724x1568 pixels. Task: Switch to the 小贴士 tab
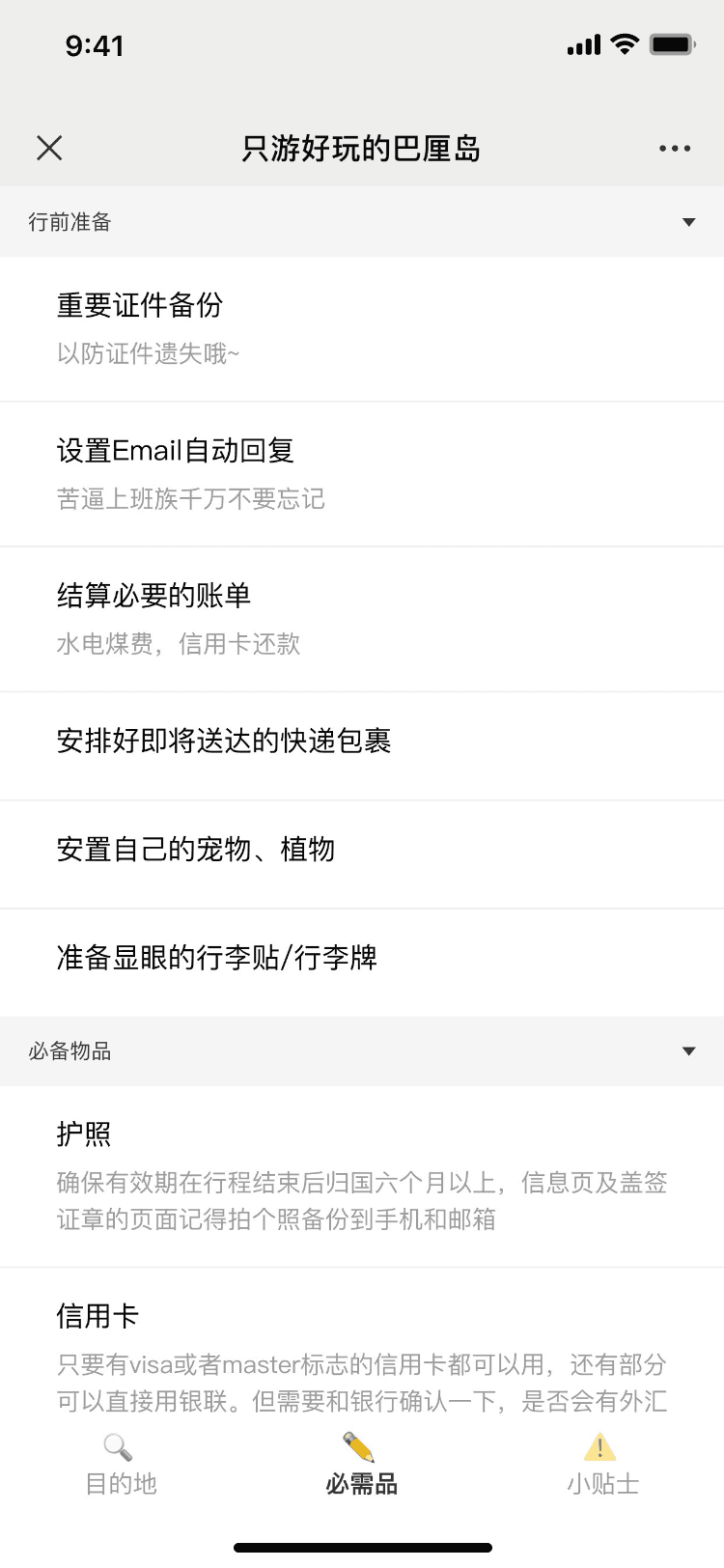(602, 1466)
